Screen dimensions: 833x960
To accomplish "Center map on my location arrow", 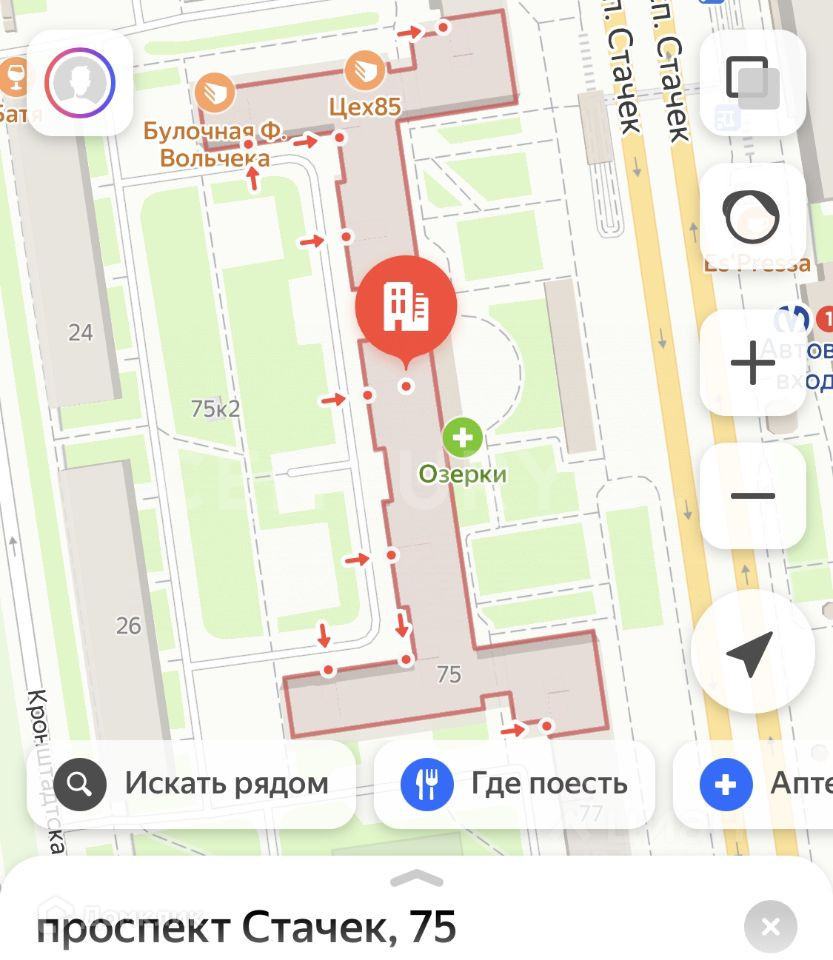I will pyautogui.click(x=750, y=652).
